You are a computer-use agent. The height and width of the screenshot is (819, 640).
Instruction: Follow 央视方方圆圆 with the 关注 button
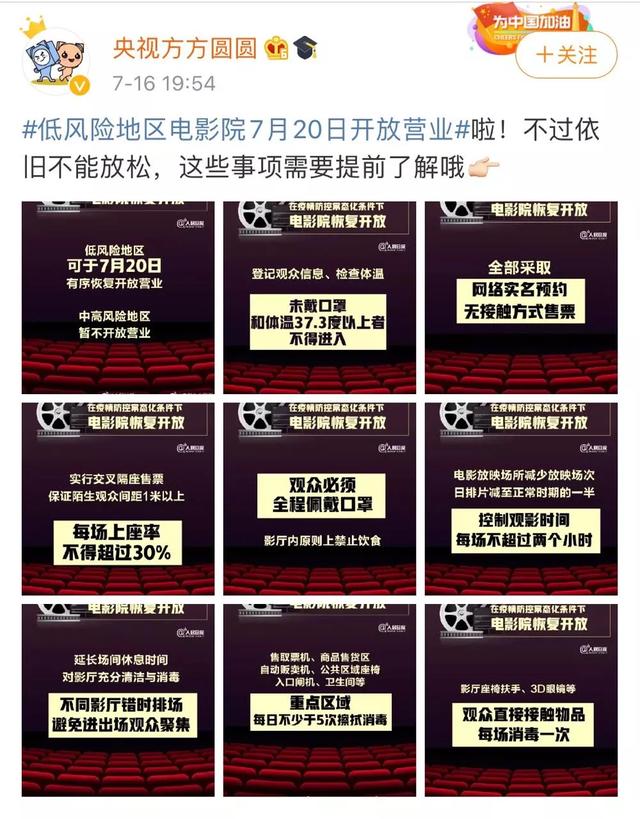coord(567,54)
